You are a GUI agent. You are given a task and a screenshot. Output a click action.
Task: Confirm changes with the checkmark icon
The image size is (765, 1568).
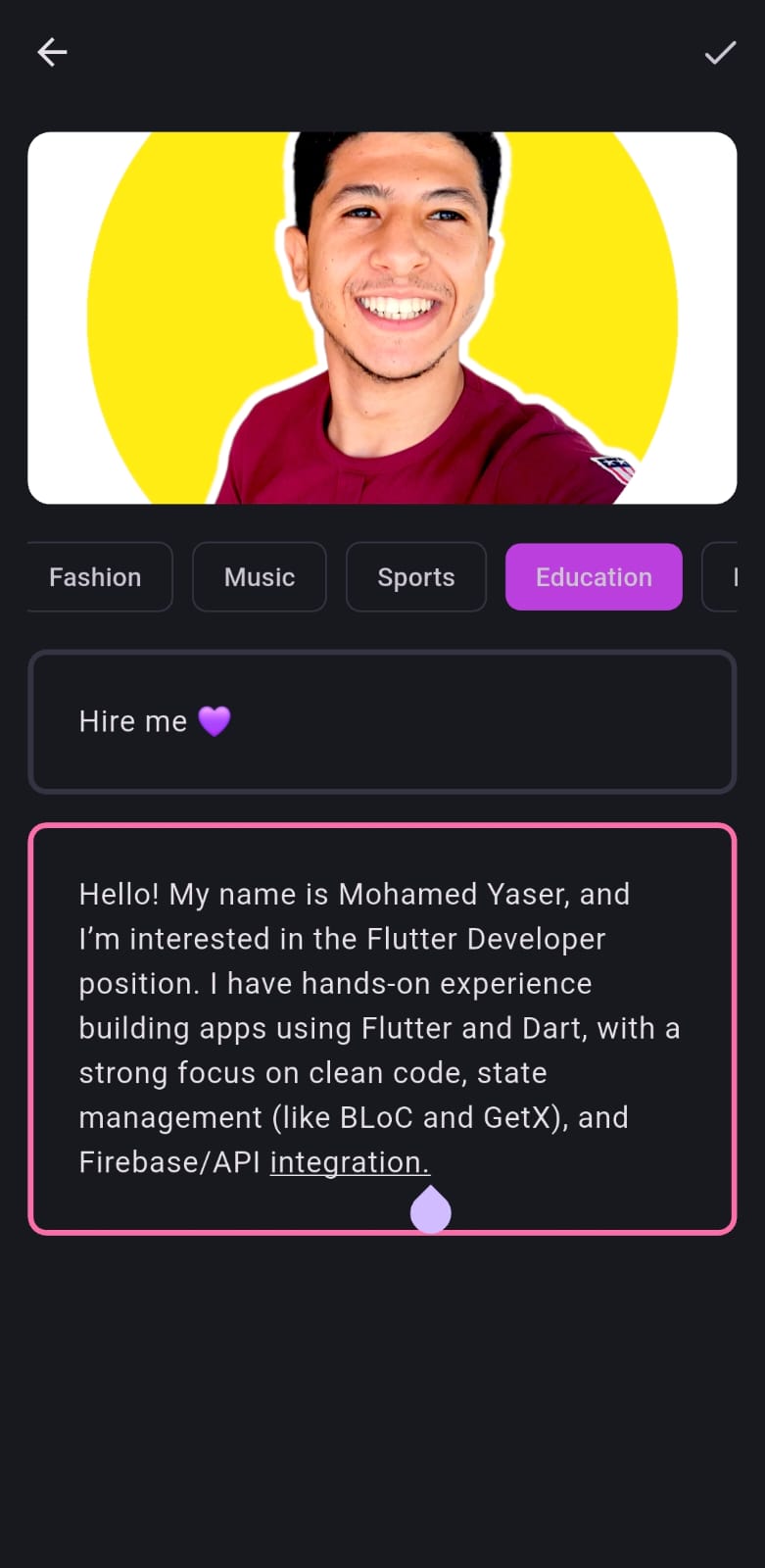pos(720,53)
